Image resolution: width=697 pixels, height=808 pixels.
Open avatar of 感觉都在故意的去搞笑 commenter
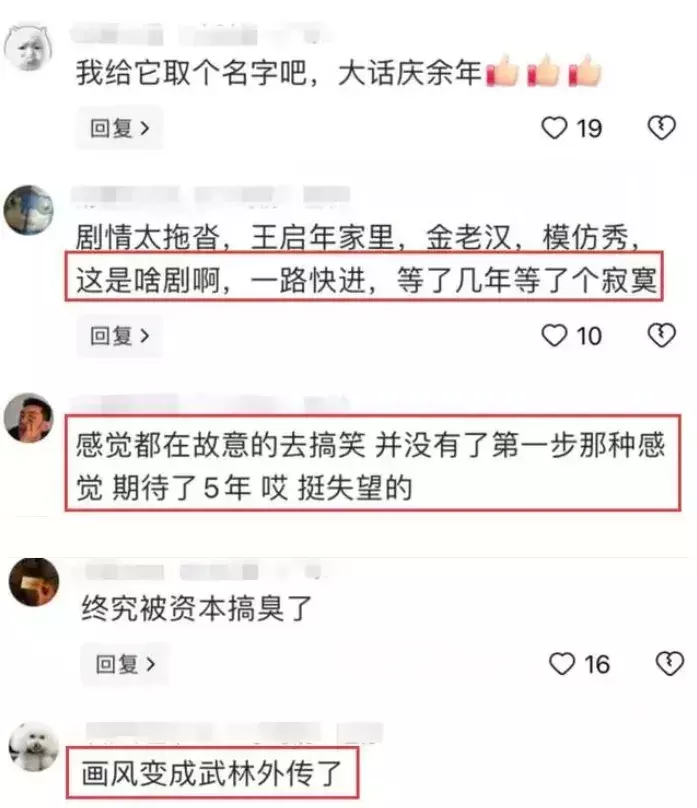pyautogui.click(x=29, y=418)
